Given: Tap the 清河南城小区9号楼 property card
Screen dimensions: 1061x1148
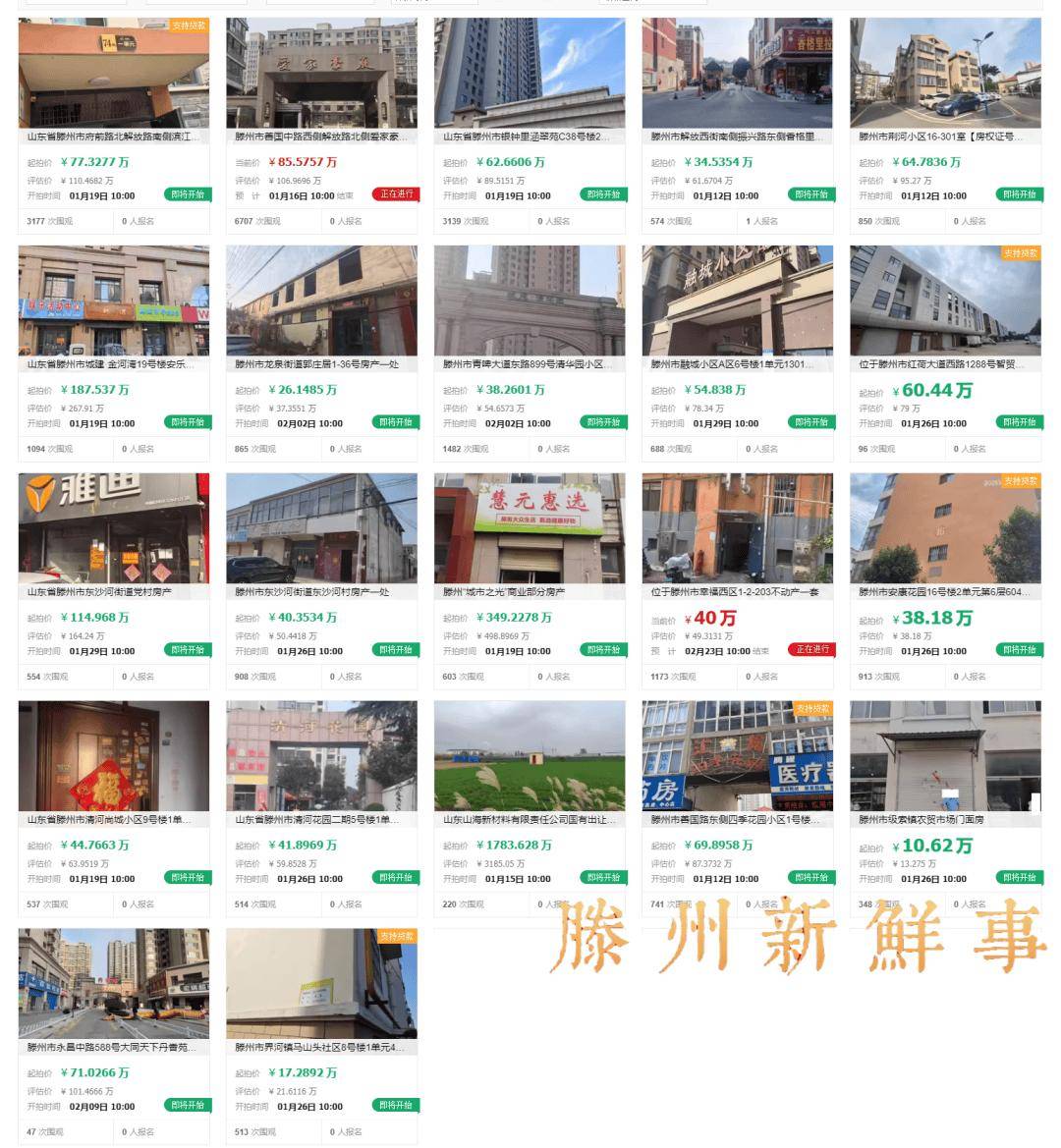Looking at the screenshot, I should tap(114, 819).
